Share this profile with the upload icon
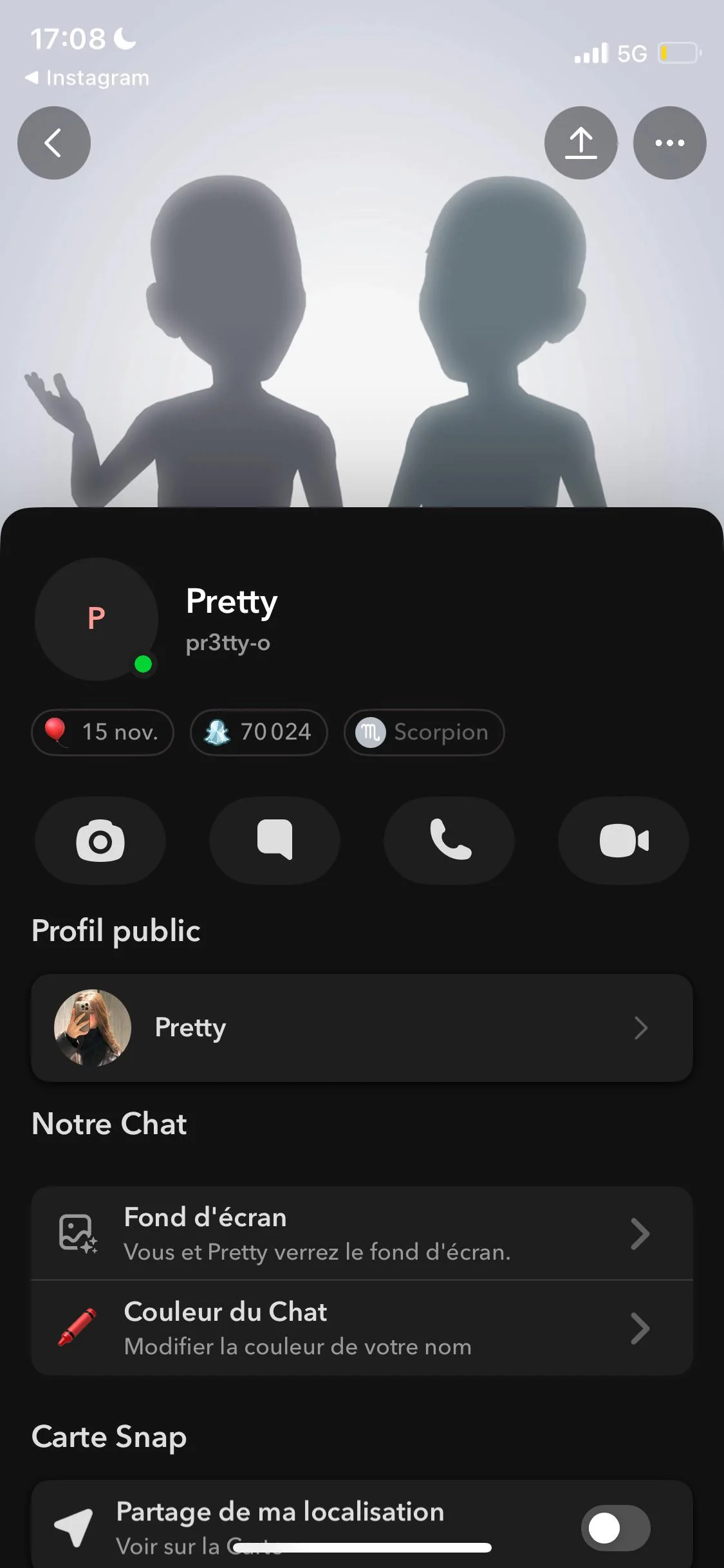724x1568 pixels. (580, 143)
